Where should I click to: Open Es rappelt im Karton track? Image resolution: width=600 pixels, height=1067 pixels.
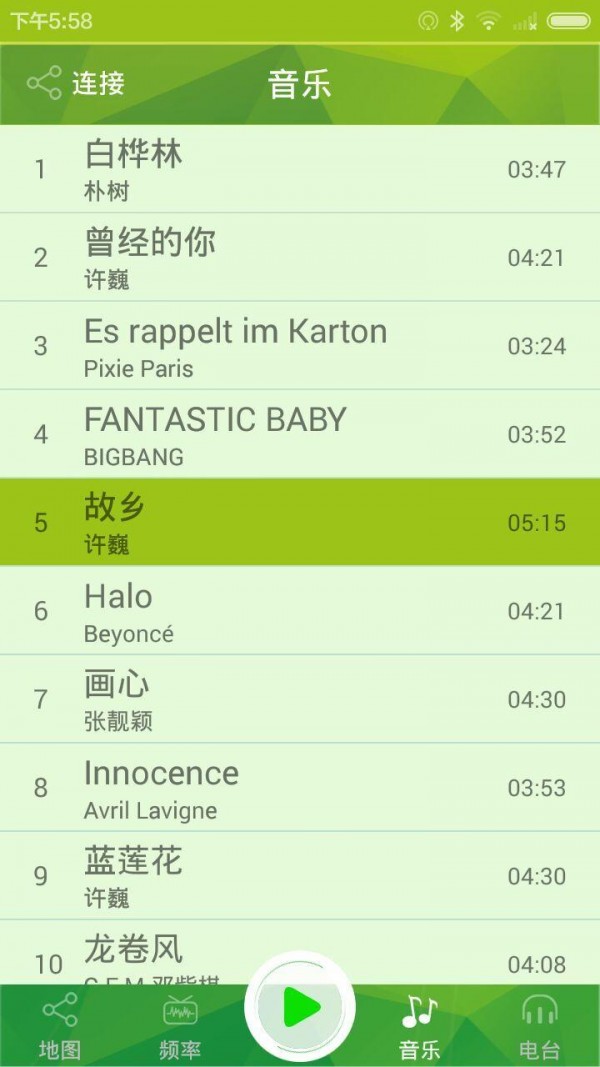coord(300,346)
